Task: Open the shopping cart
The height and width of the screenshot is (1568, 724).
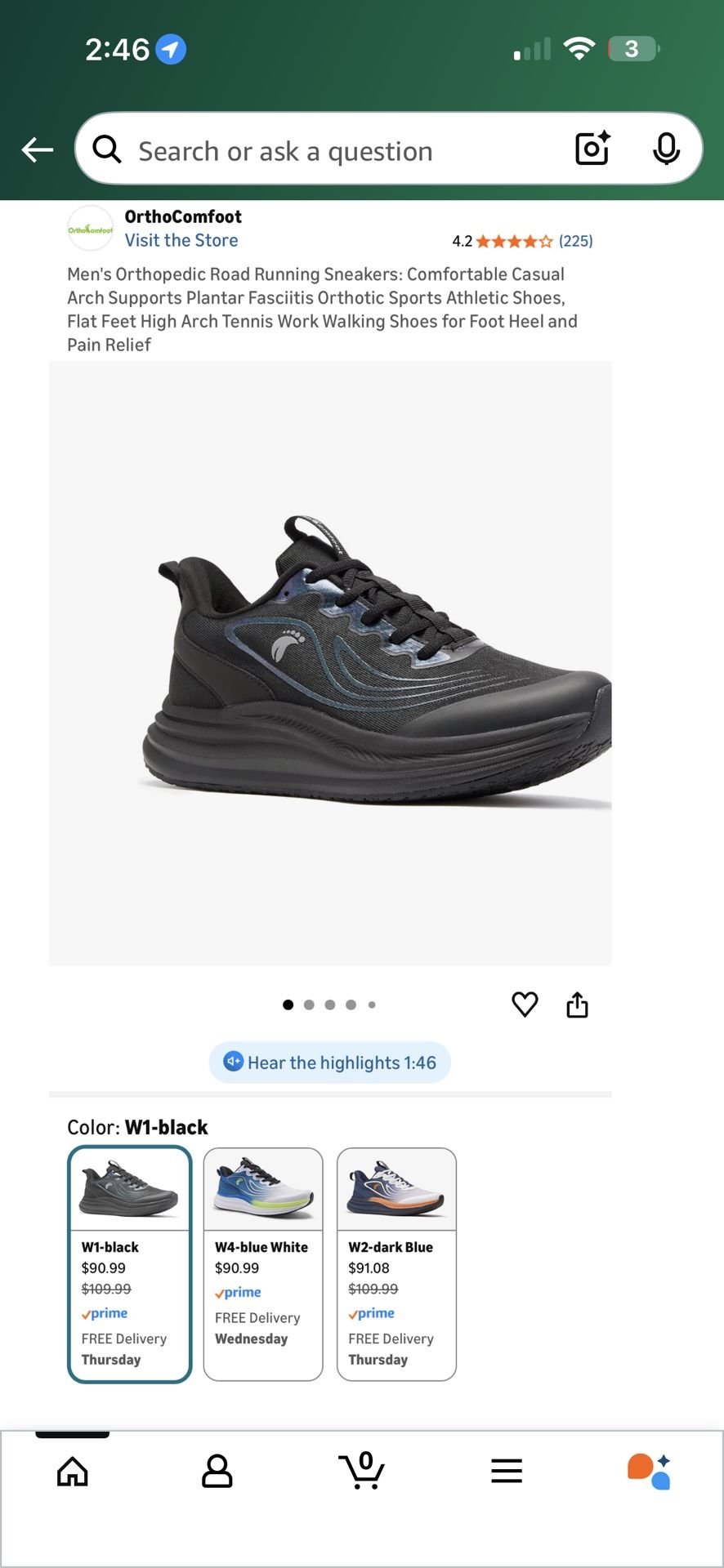Action: pyautogui.click(x=362, y=1472)
